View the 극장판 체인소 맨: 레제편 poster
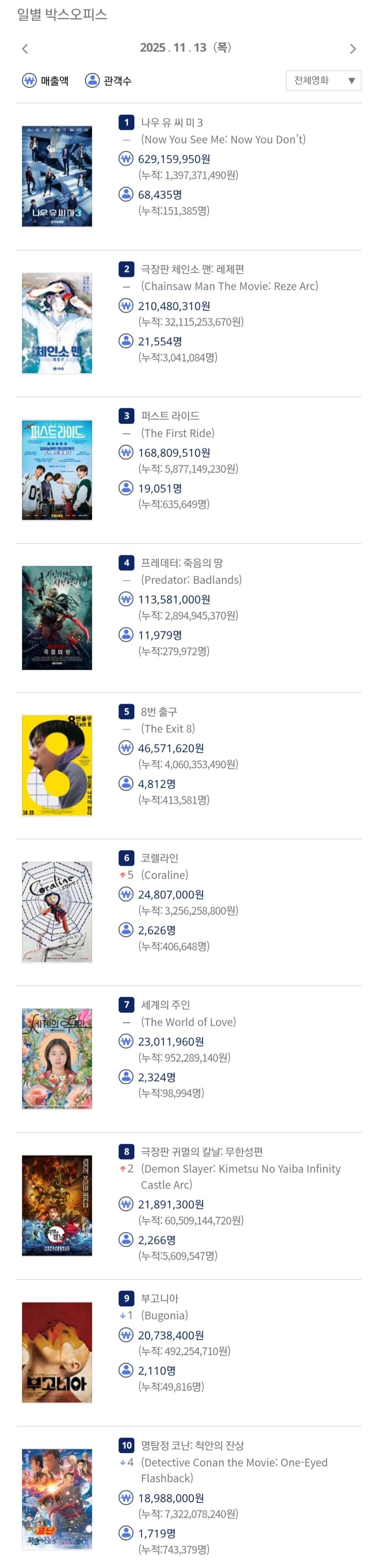The width and height of the screenshot is (378, 1568). point(56,323)
